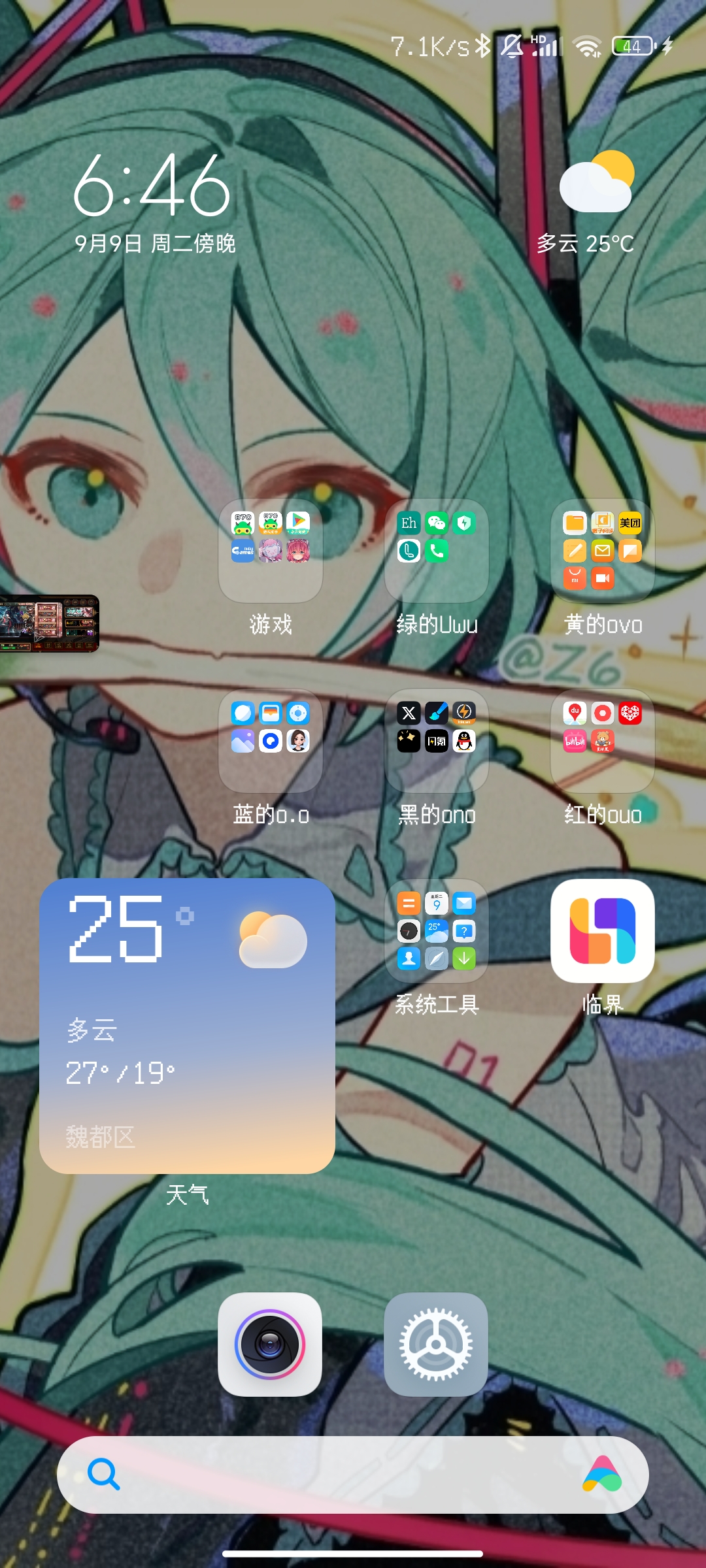
Task: Open the assistant icon in search bar
Action: [x=602, y=1475]
